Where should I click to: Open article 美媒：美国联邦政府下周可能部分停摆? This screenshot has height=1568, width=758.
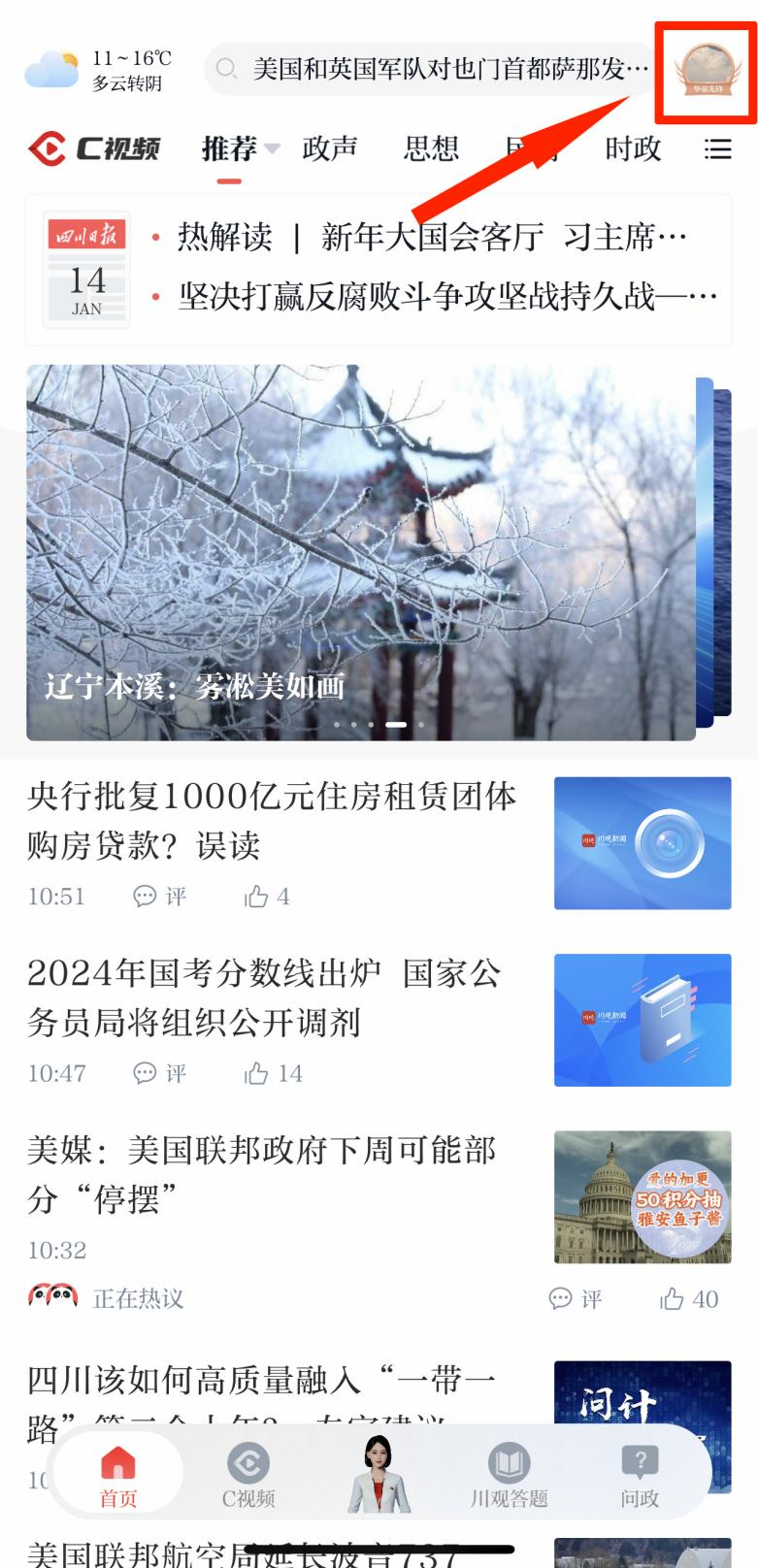click(262, 1174)
